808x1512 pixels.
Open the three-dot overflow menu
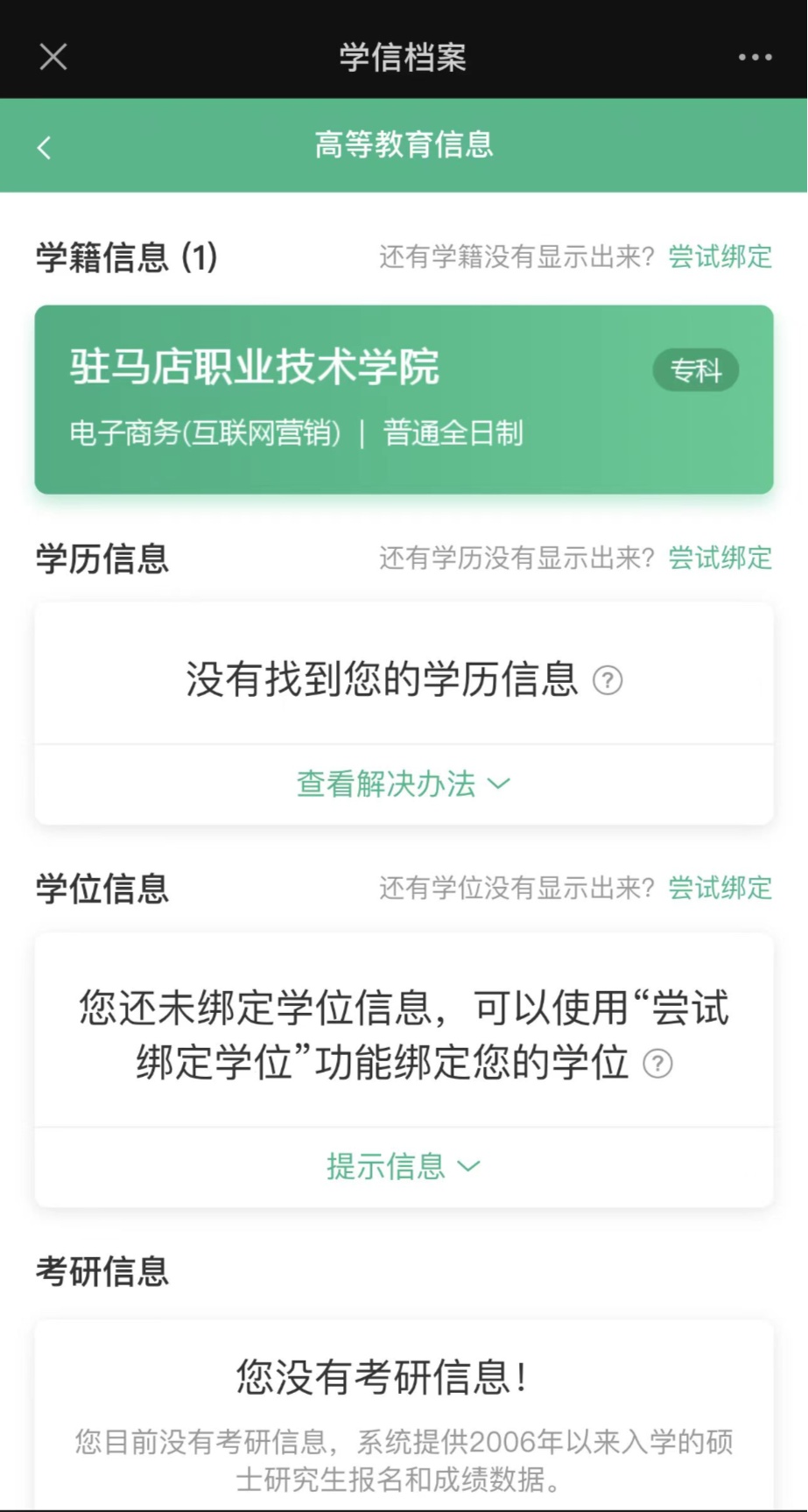pos(755,58)
